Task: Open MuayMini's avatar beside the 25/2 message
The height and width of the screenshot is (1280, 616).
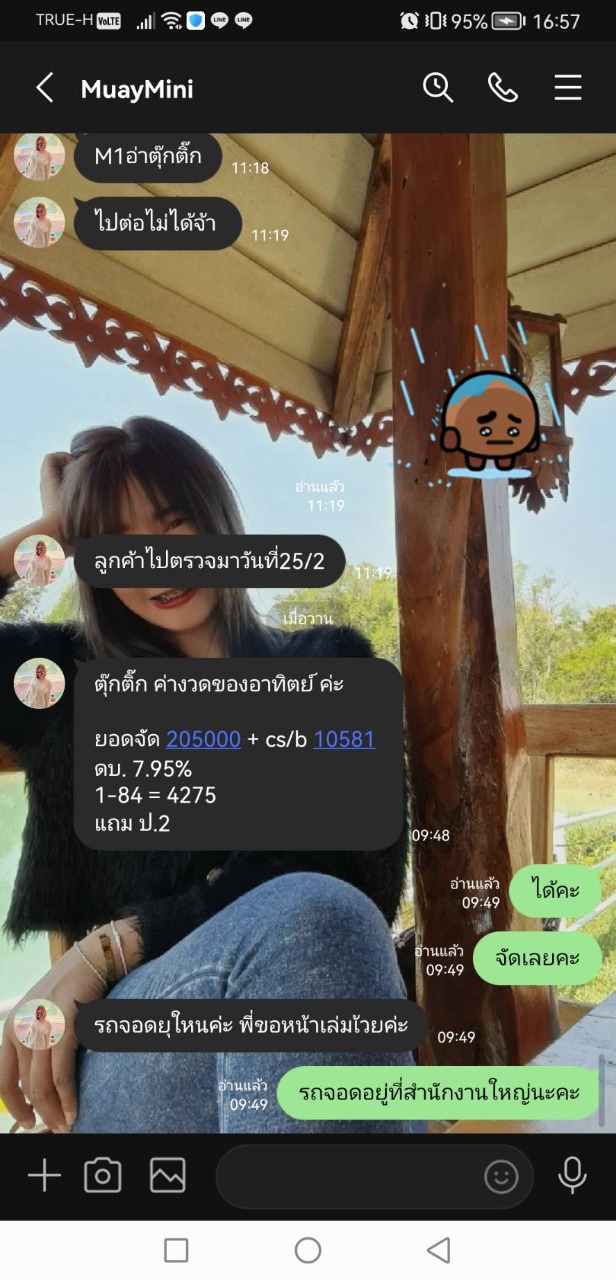Action: pyautogui.click(x=39, y=560)
